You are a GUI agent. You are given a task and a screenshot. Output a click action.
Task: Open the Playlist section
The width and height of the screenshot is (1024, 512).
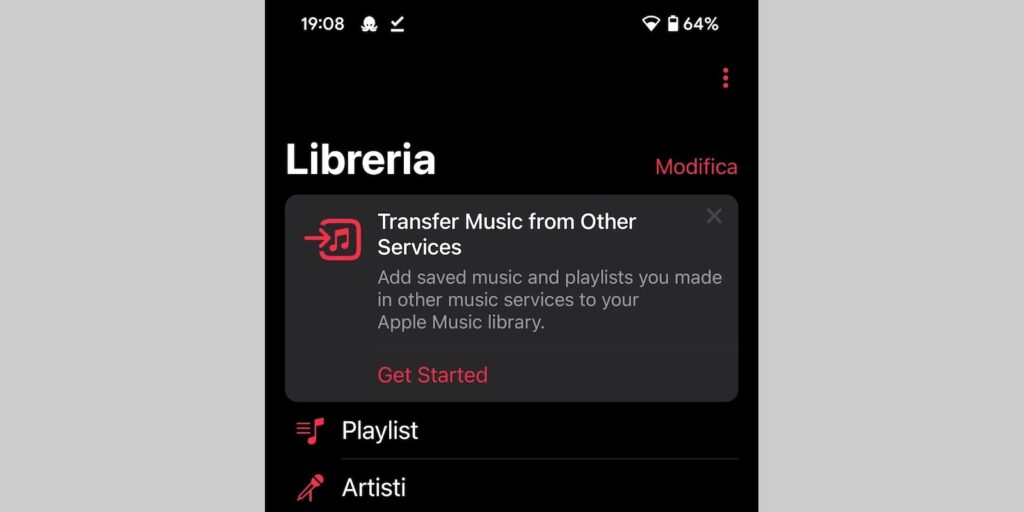[x=380, y=431]
